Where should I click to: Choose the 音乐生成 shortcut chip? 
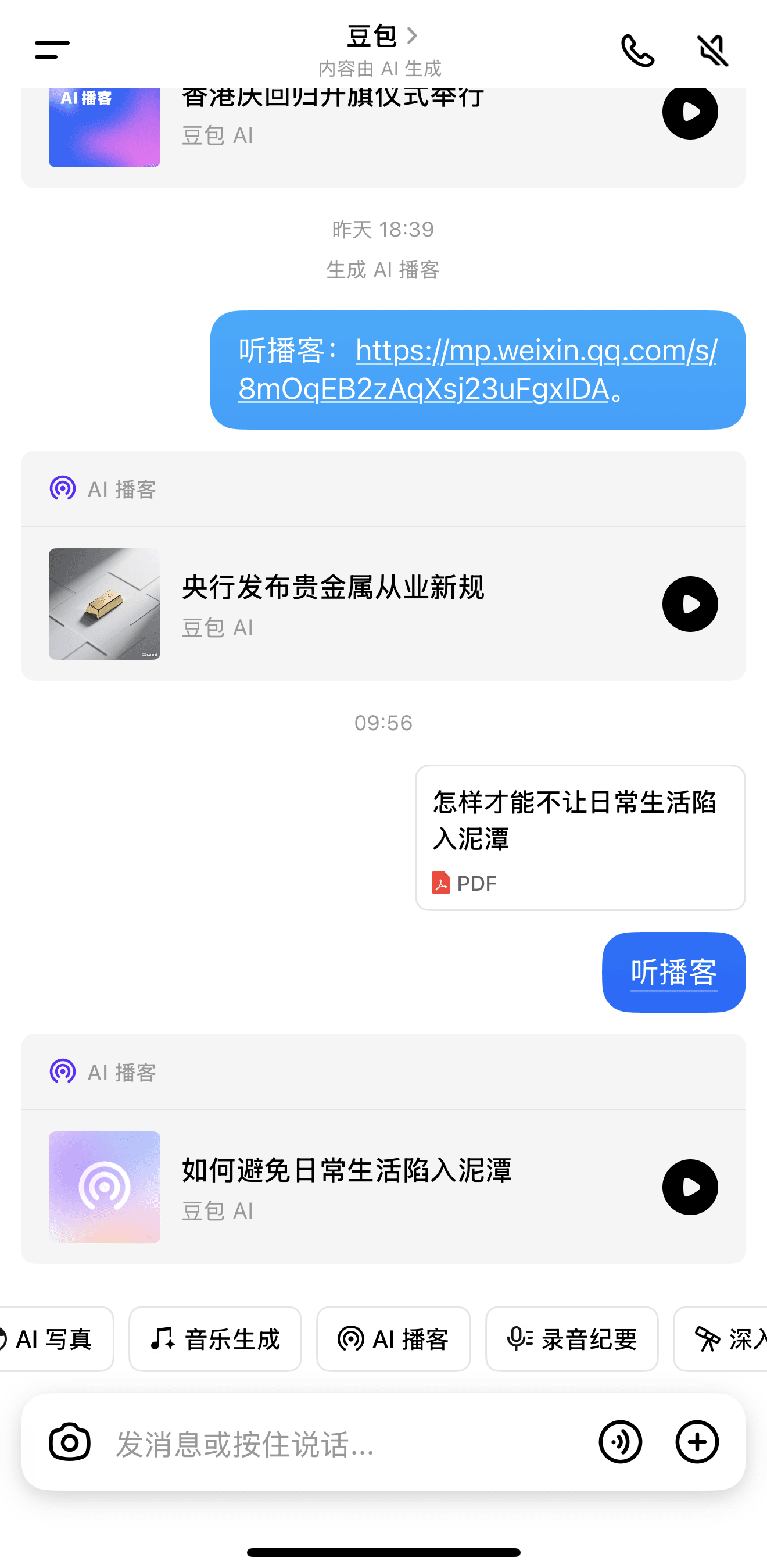coord(215,1339)
